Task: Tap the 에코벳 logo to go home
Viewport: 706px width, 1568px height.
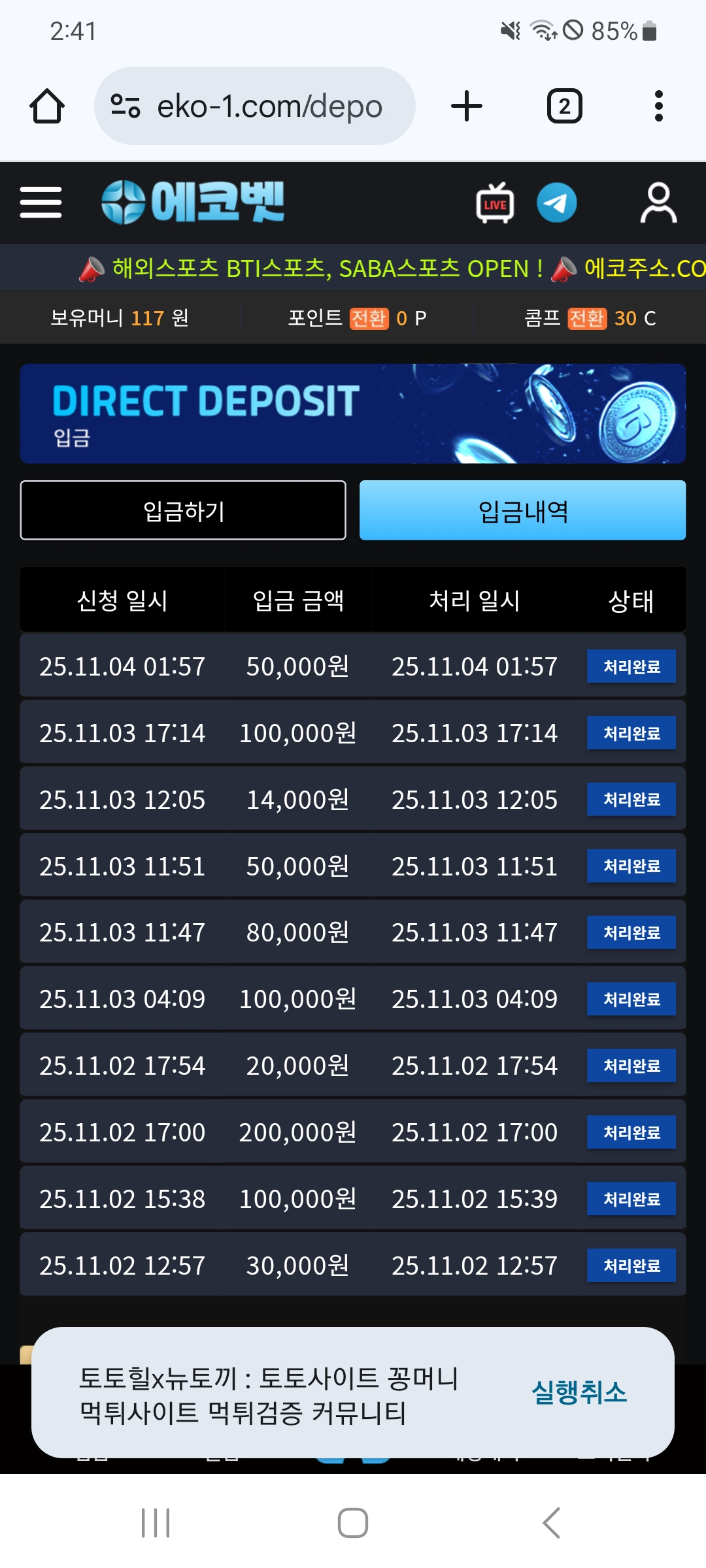Action: [193, 202]
